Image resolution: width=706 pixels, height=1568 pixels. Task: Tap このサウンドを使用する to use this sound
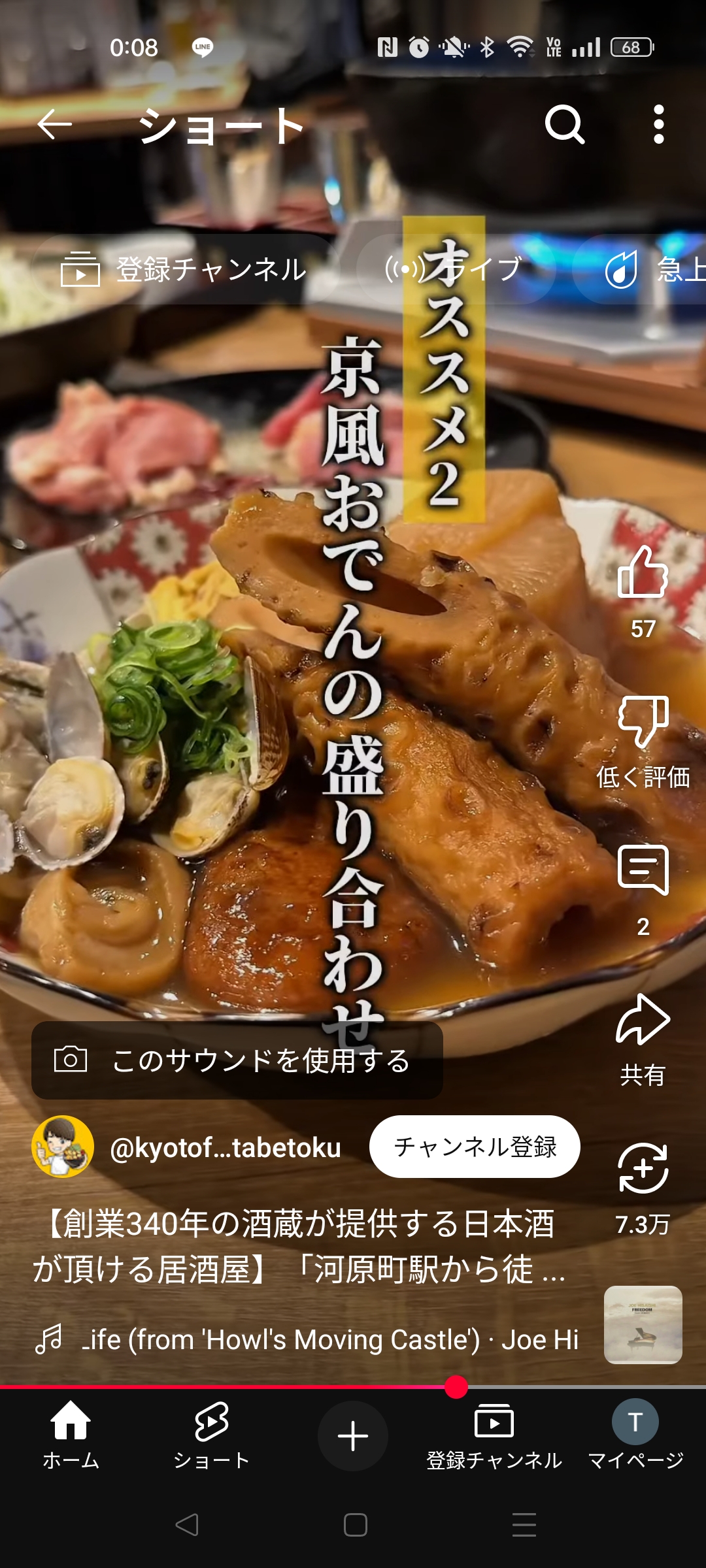[237, 1060]
